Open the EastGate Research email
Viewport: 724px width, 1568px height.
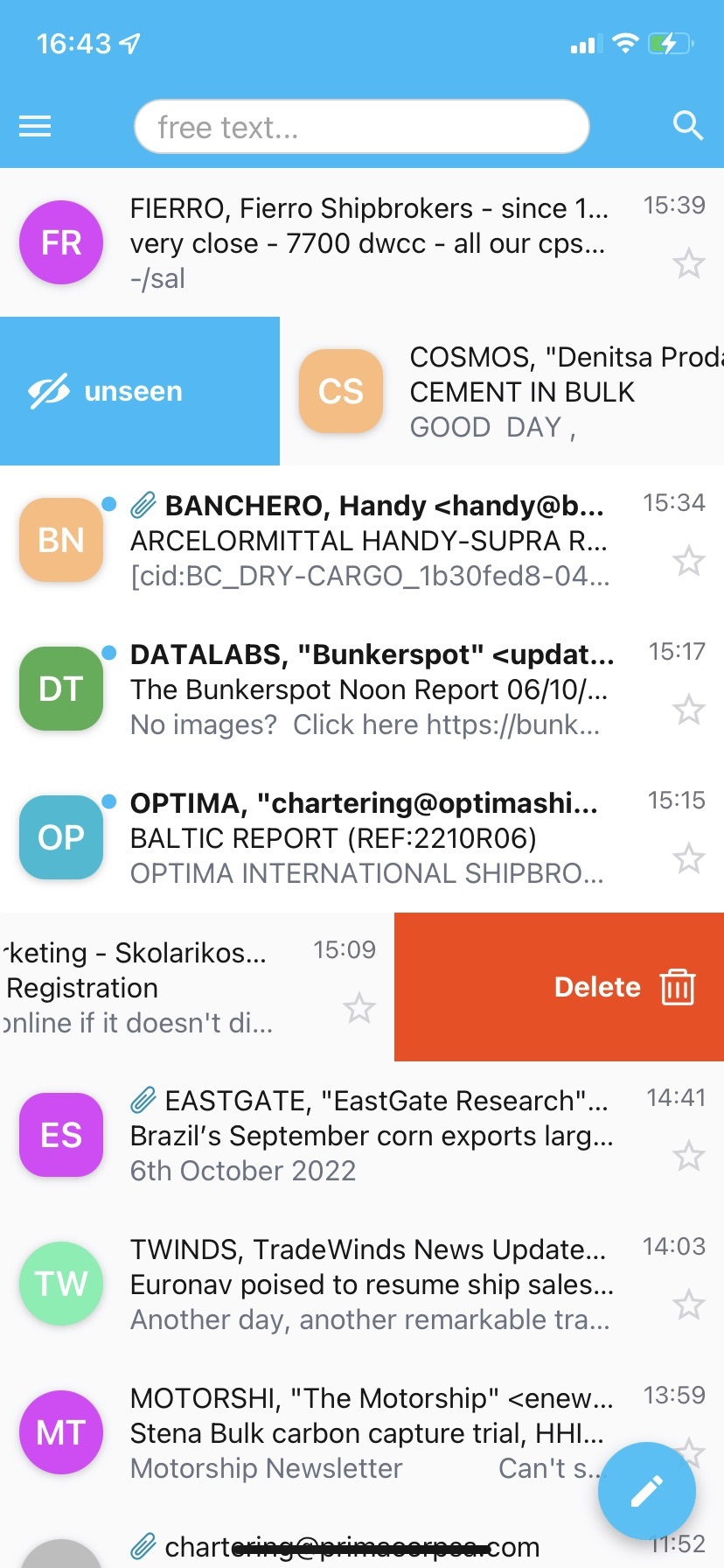pyautogui.click(x=367, y=1135)
